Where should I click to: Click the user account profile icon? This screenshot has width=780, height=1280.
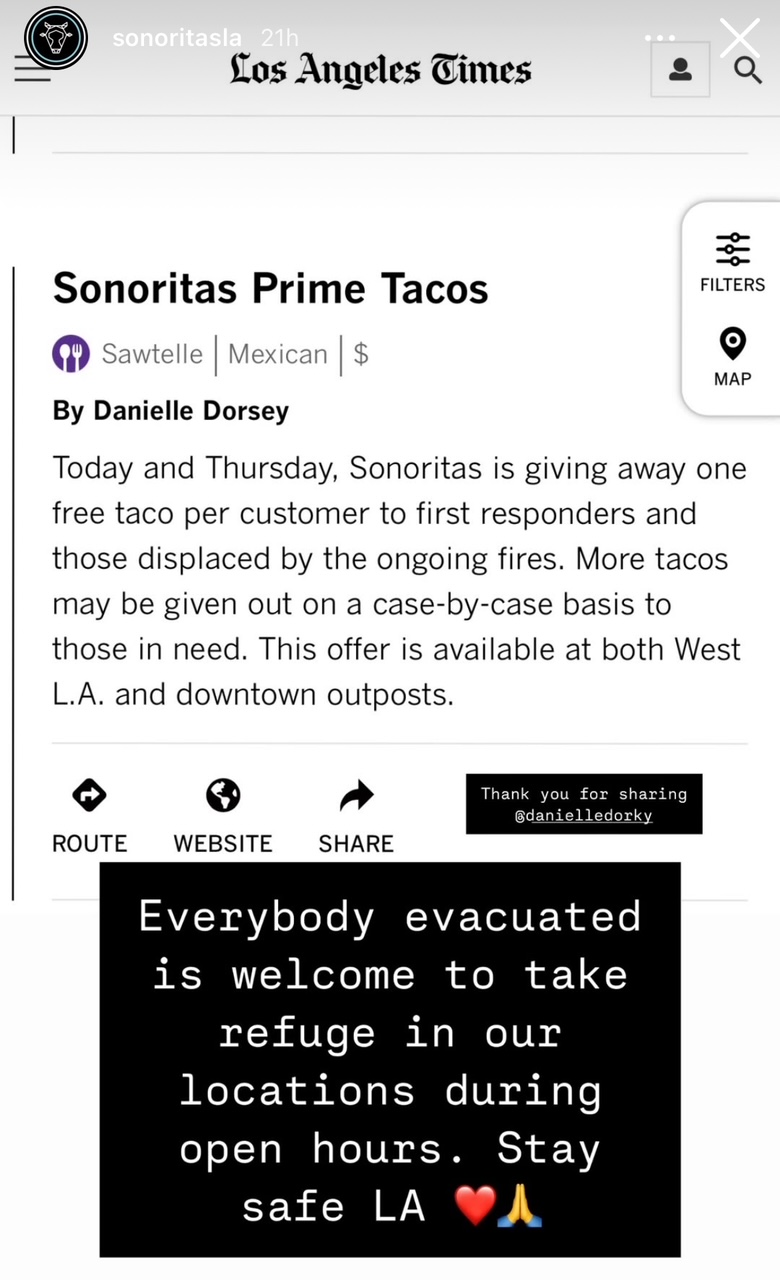[681, 70]
